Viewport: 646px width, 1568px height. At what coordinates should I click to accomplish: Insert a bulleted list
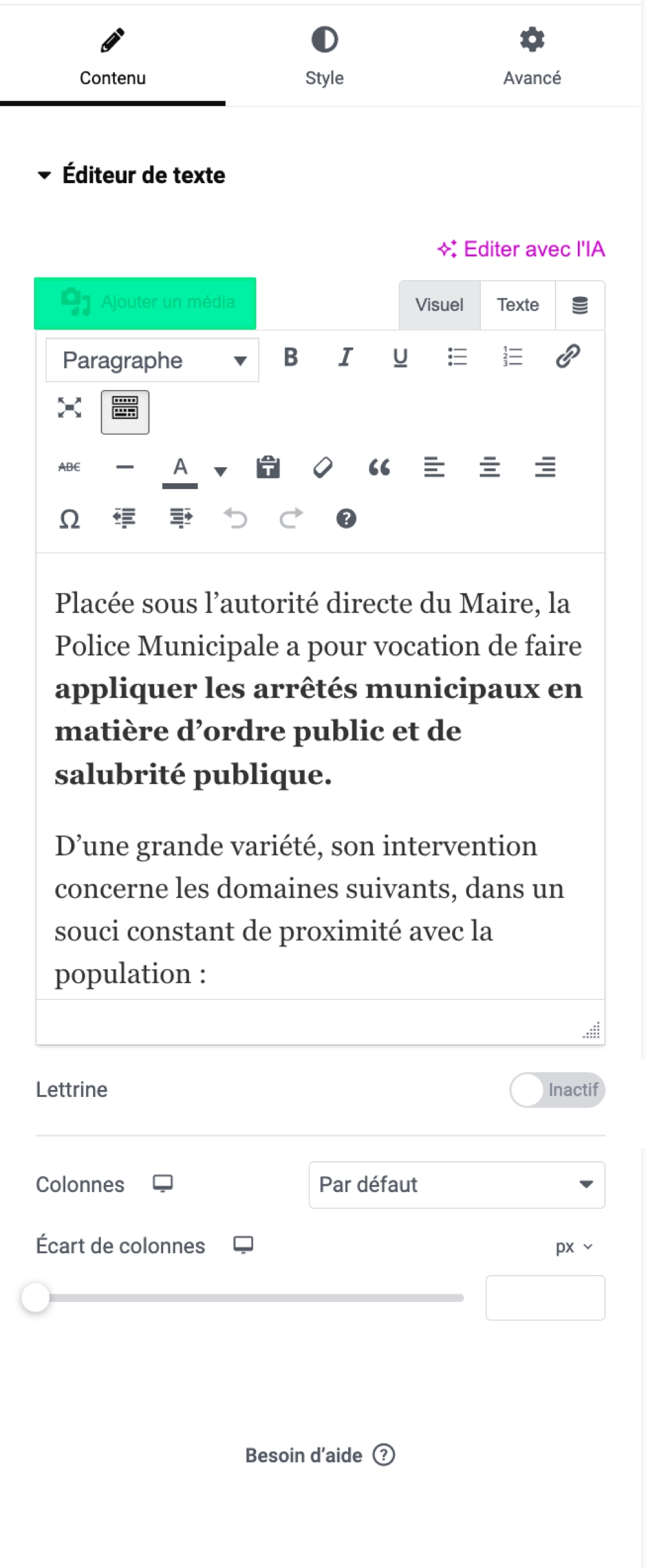(x=457, y=357)
